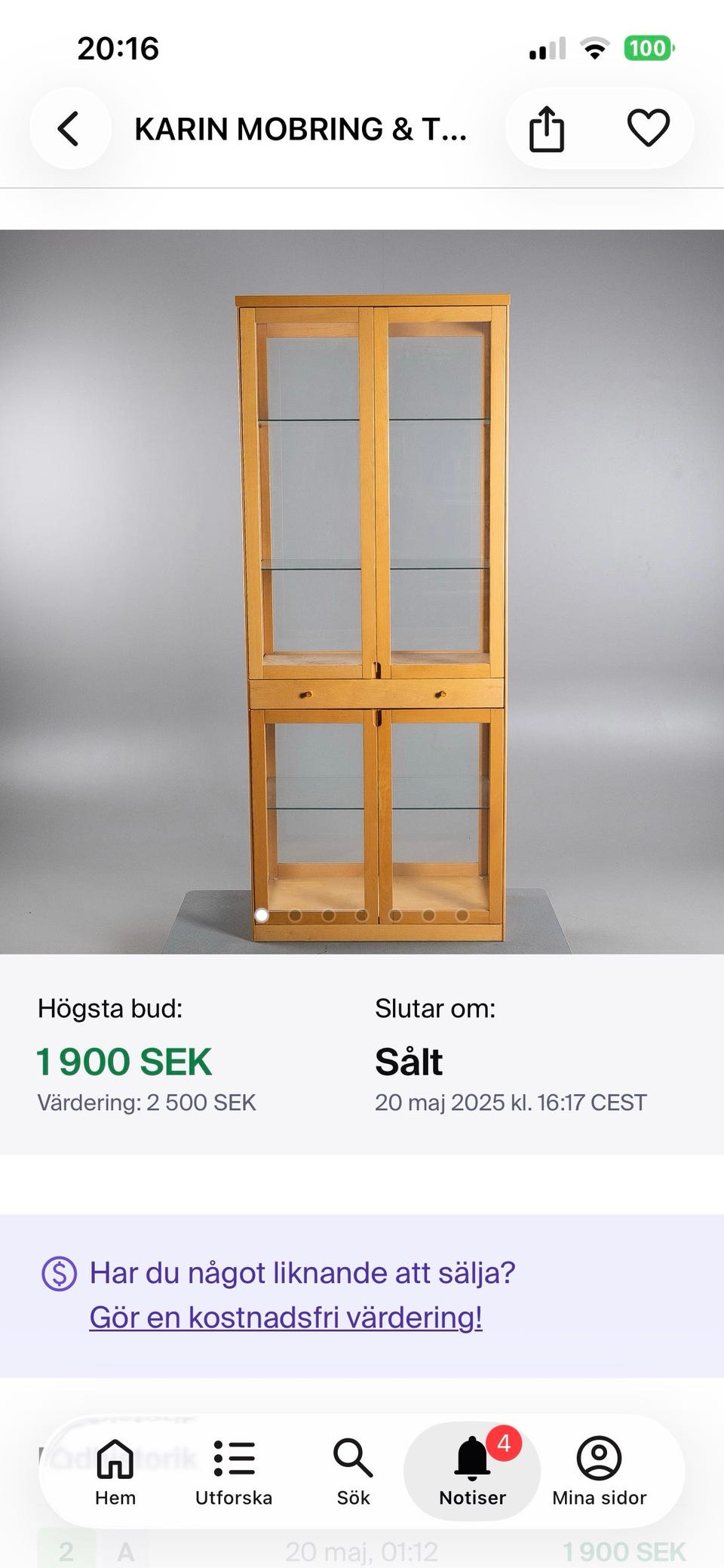Select the first image carousel dot
Screen dimensions: 724x1568
[262, 914]
